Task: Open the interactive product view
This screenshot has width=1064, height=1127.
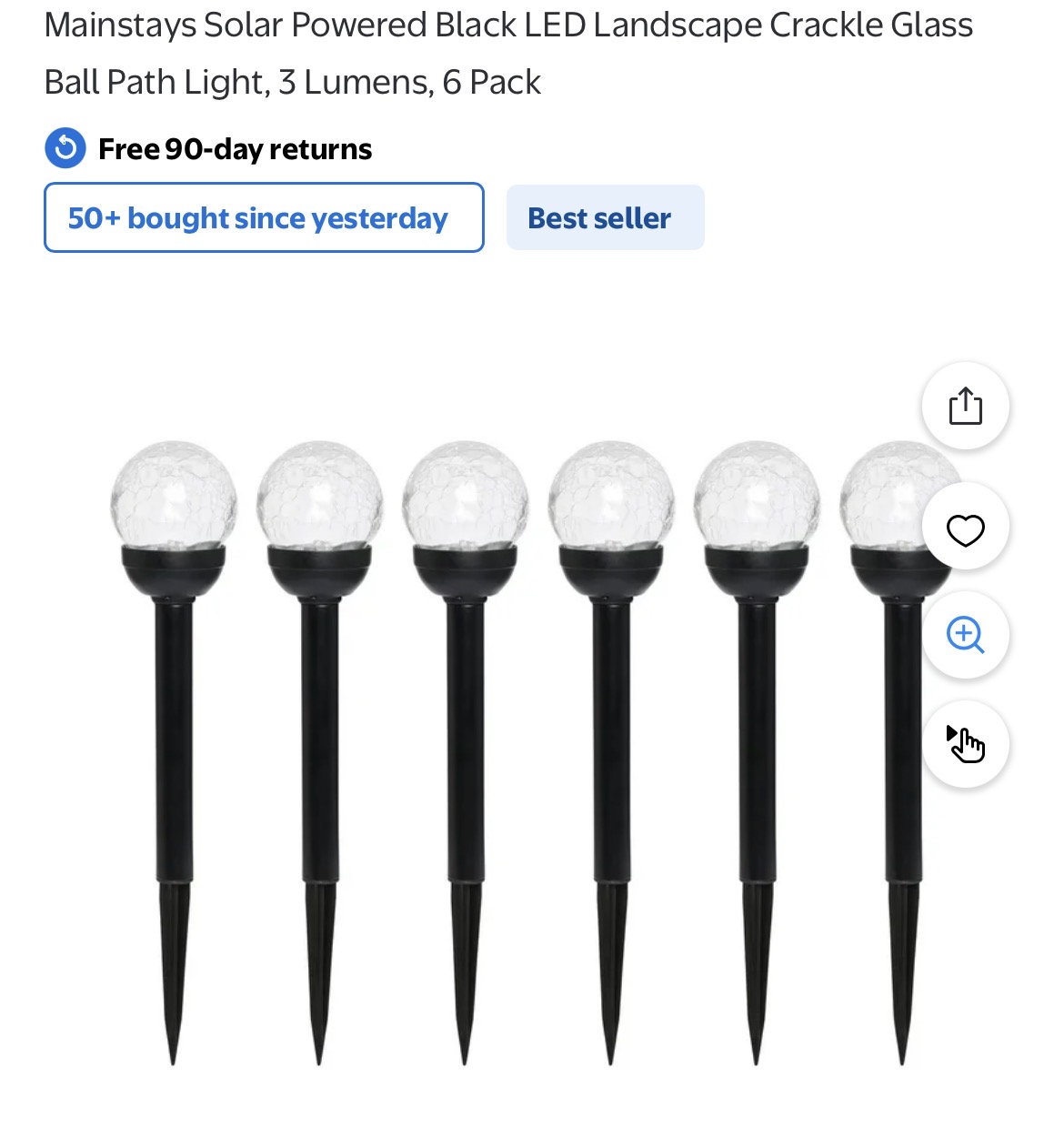Action: pos(965,744)
